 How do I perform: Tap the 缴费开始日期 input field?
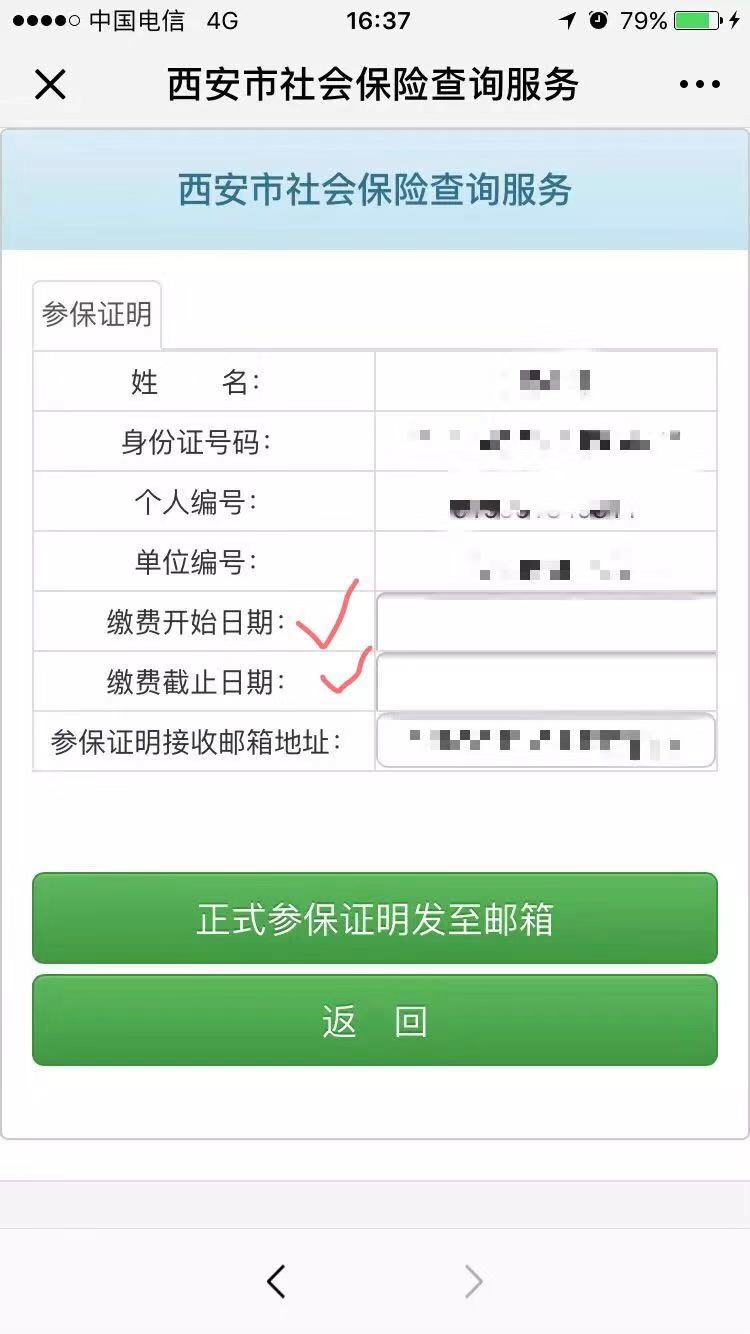click(x=546, y=623)
